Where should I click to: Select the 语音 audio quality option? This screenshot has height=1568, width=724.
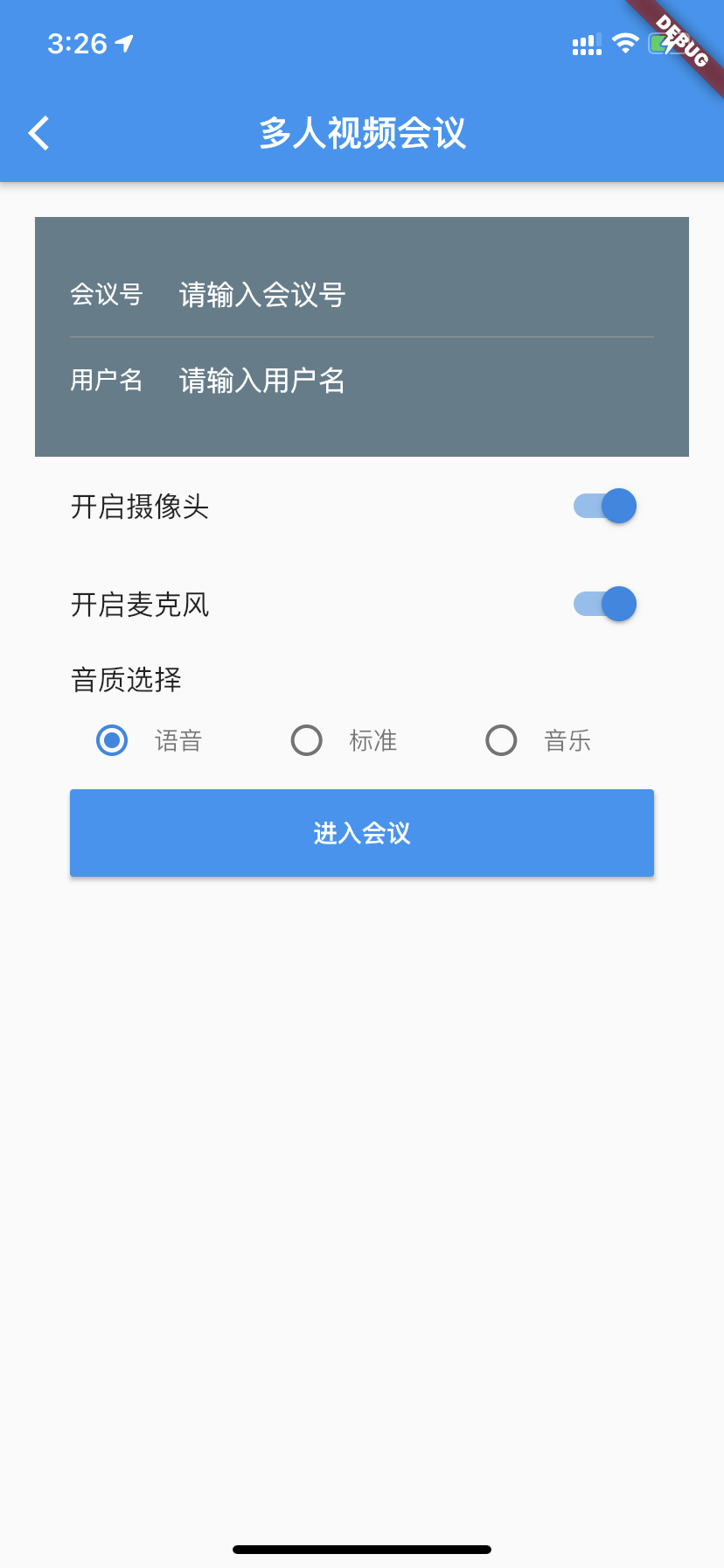[x=112, y=740]
